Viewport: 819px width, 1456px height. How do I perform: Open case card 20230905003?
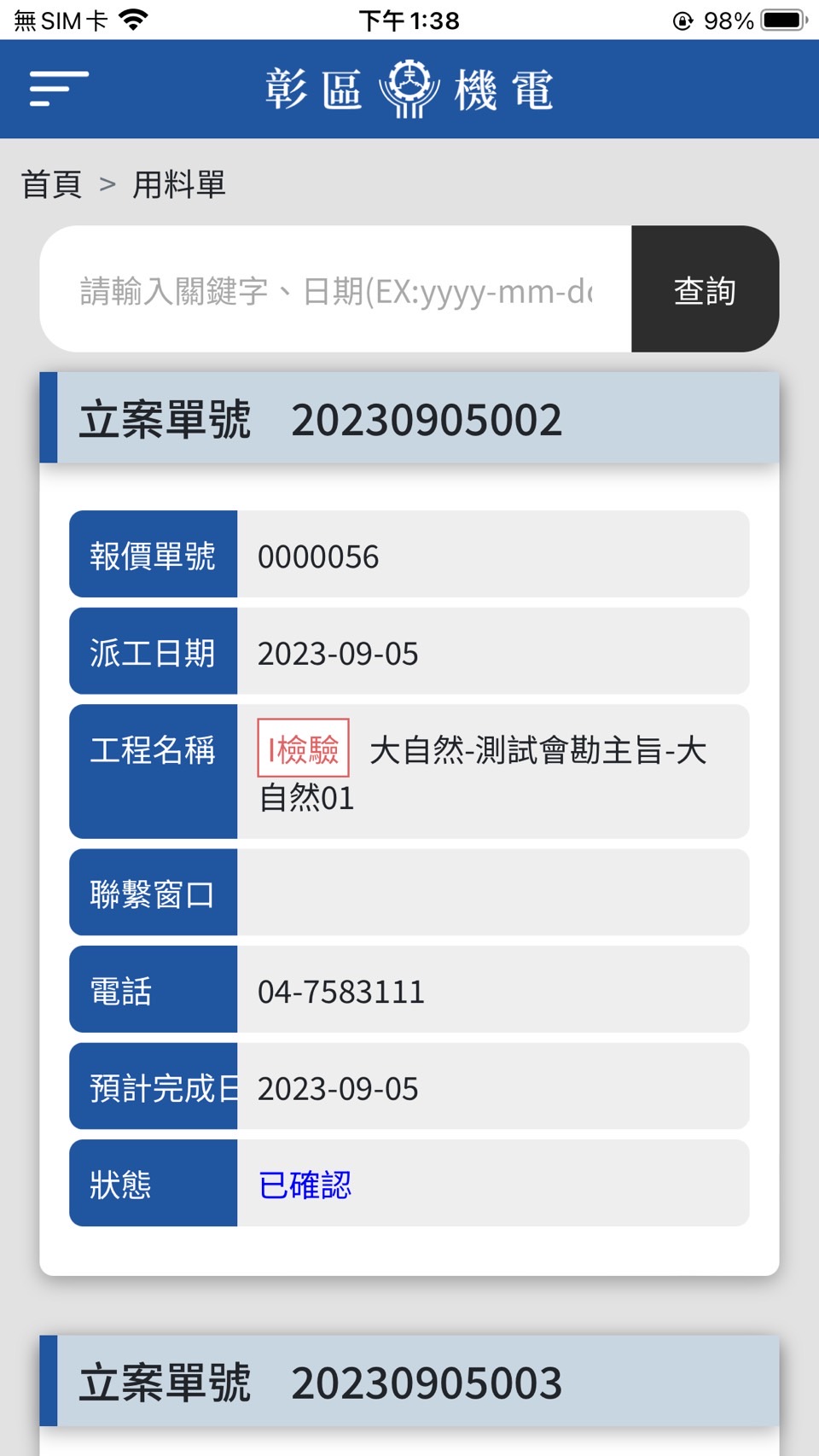409,1382
